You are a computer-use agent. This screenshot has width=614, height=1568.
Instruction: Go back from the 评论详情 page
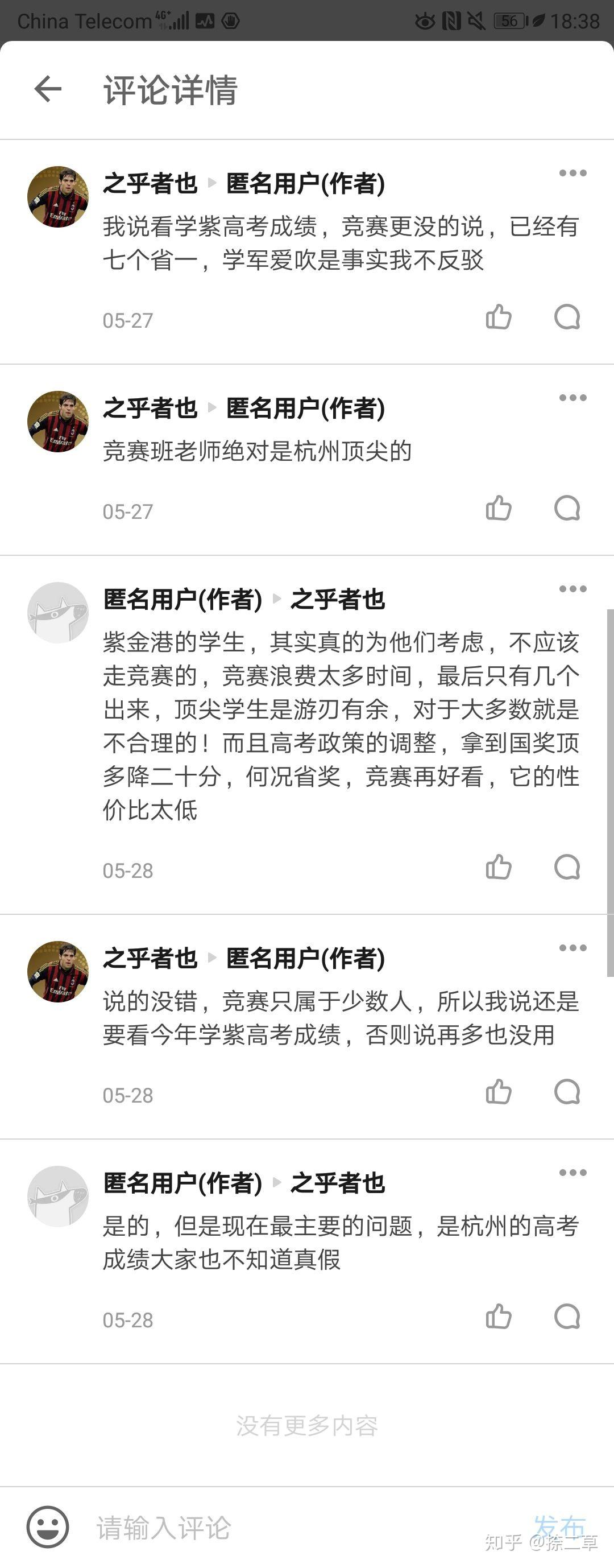point(48,89)
